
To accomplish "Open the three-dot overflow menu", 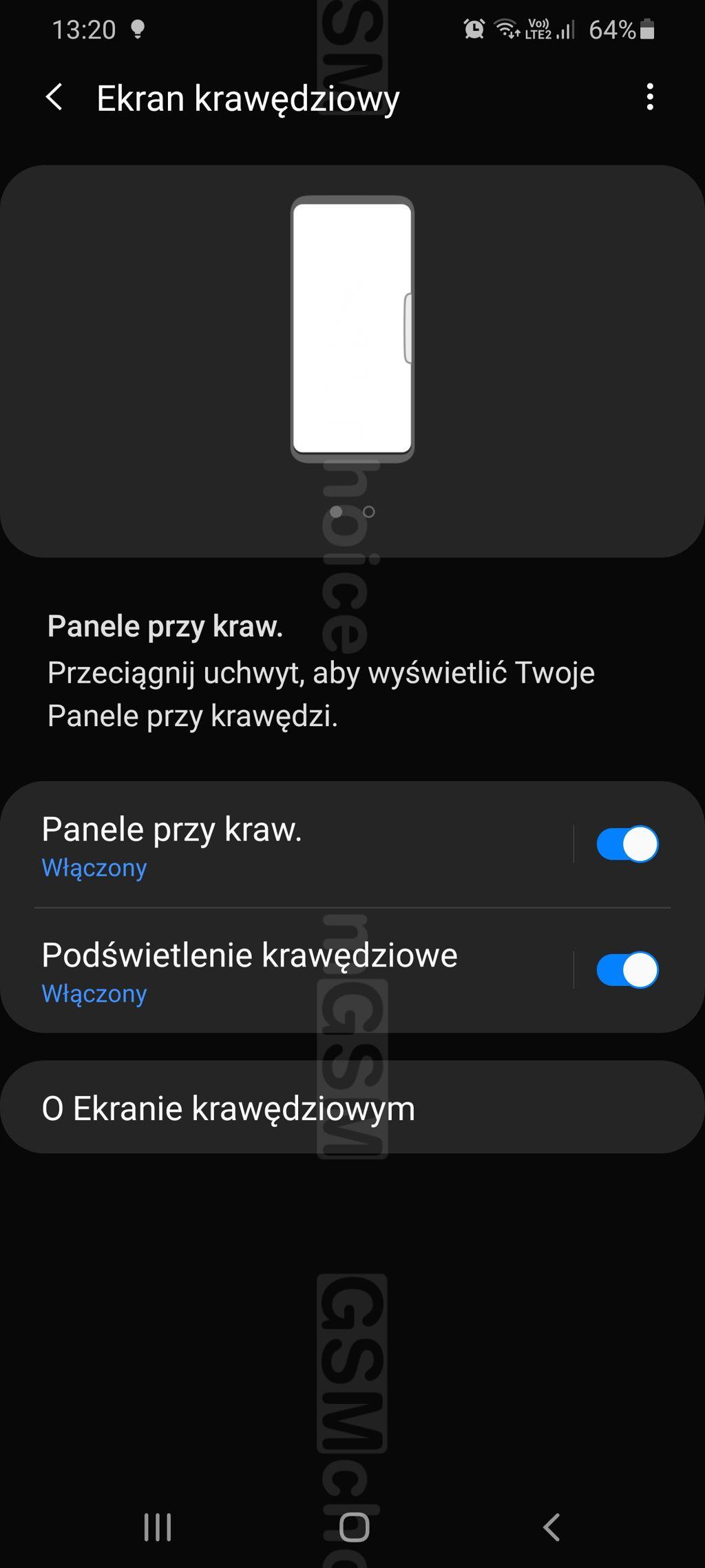I will [650, 97].
